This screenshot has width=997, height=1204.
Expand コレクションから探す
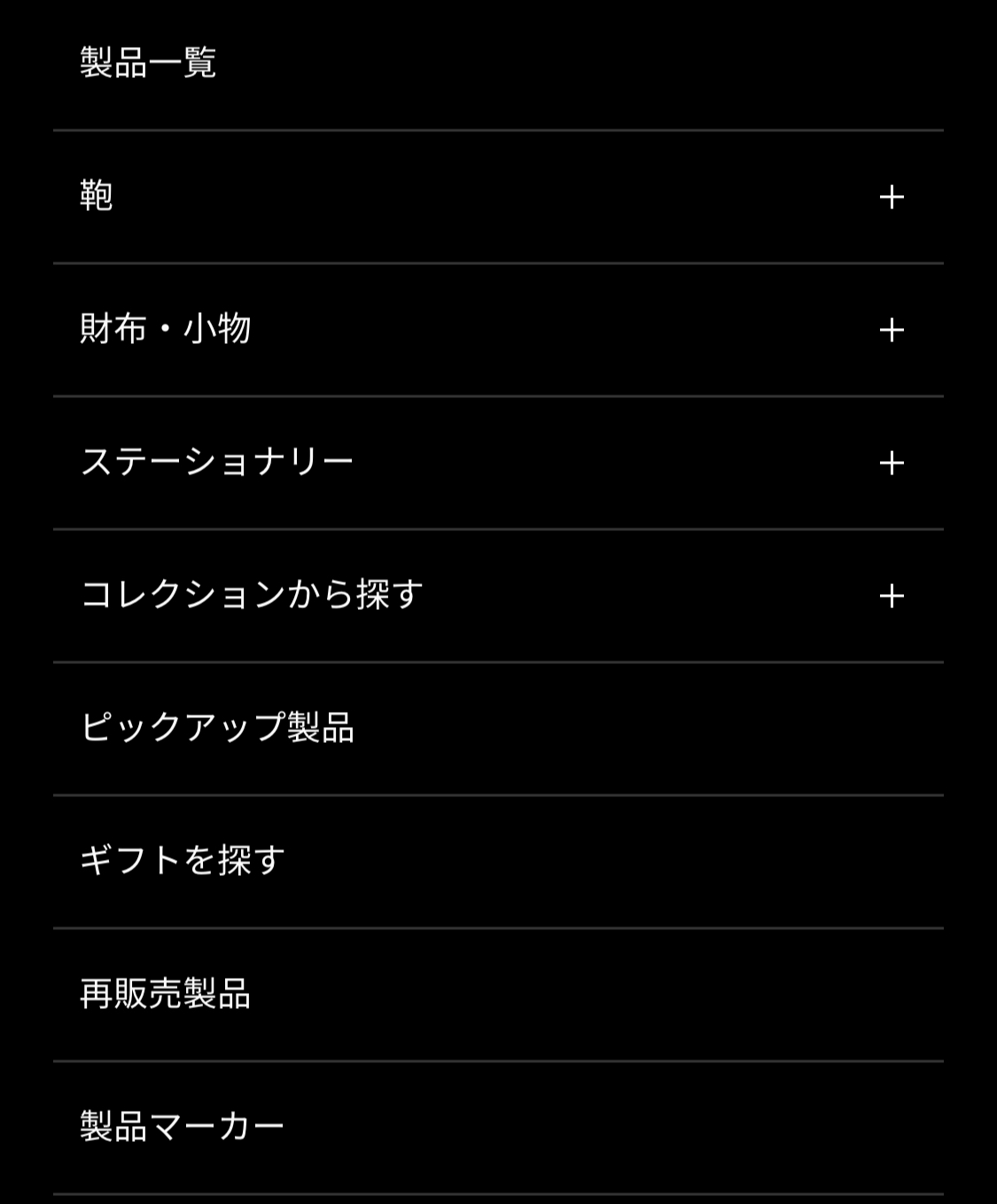891,596
